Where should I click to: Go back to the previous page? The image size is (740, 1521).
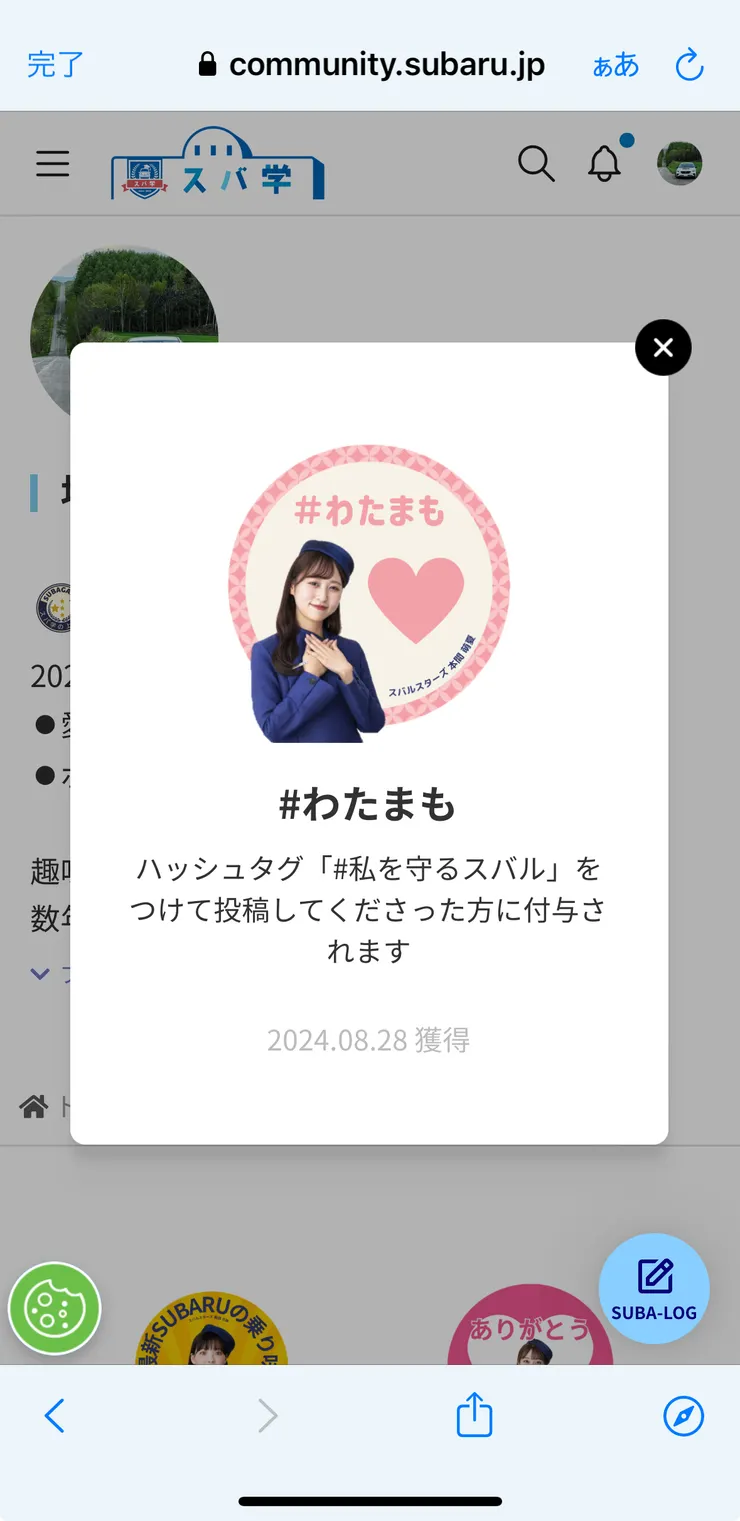point(55,1416)
